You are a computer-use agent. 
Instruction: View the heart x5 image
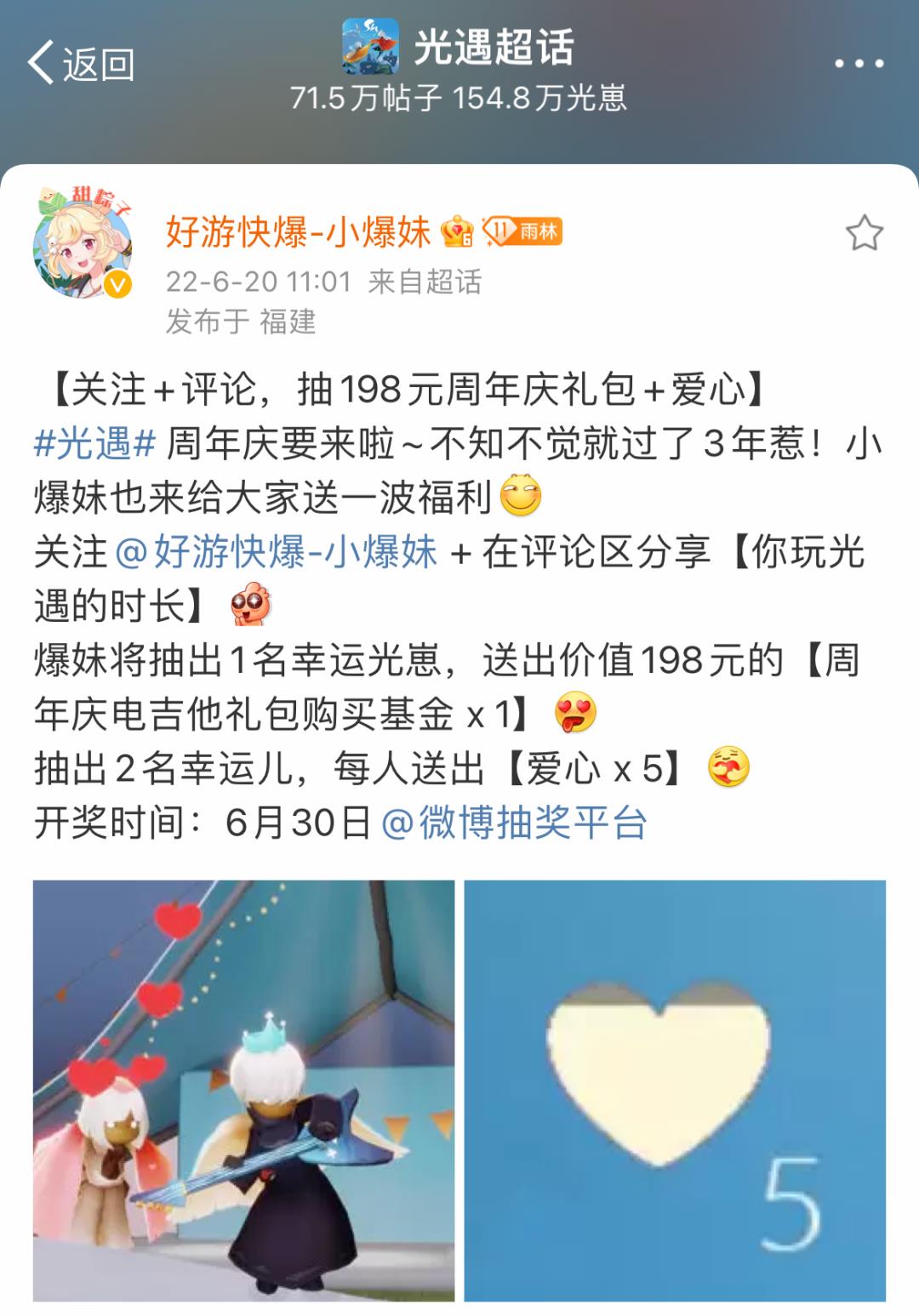point(675,1090)
